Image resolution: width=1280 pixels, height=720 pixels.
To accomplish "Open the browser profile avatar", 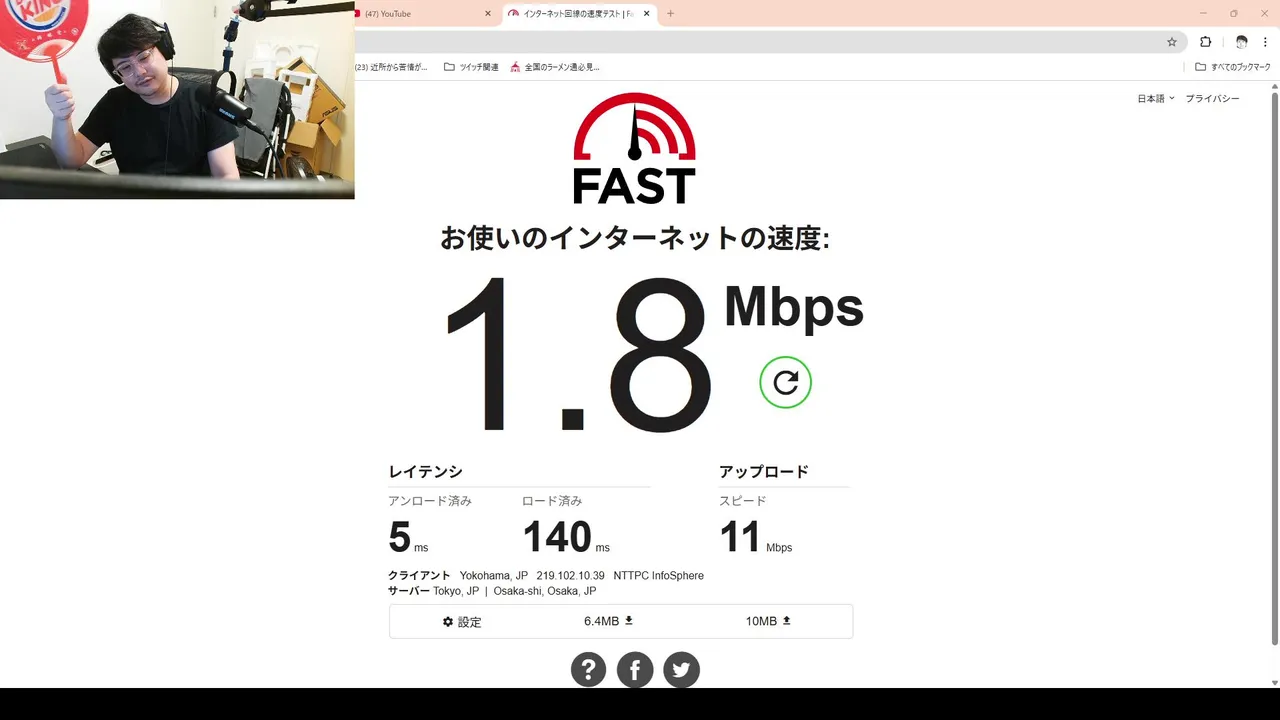I will pos(1241,42).
